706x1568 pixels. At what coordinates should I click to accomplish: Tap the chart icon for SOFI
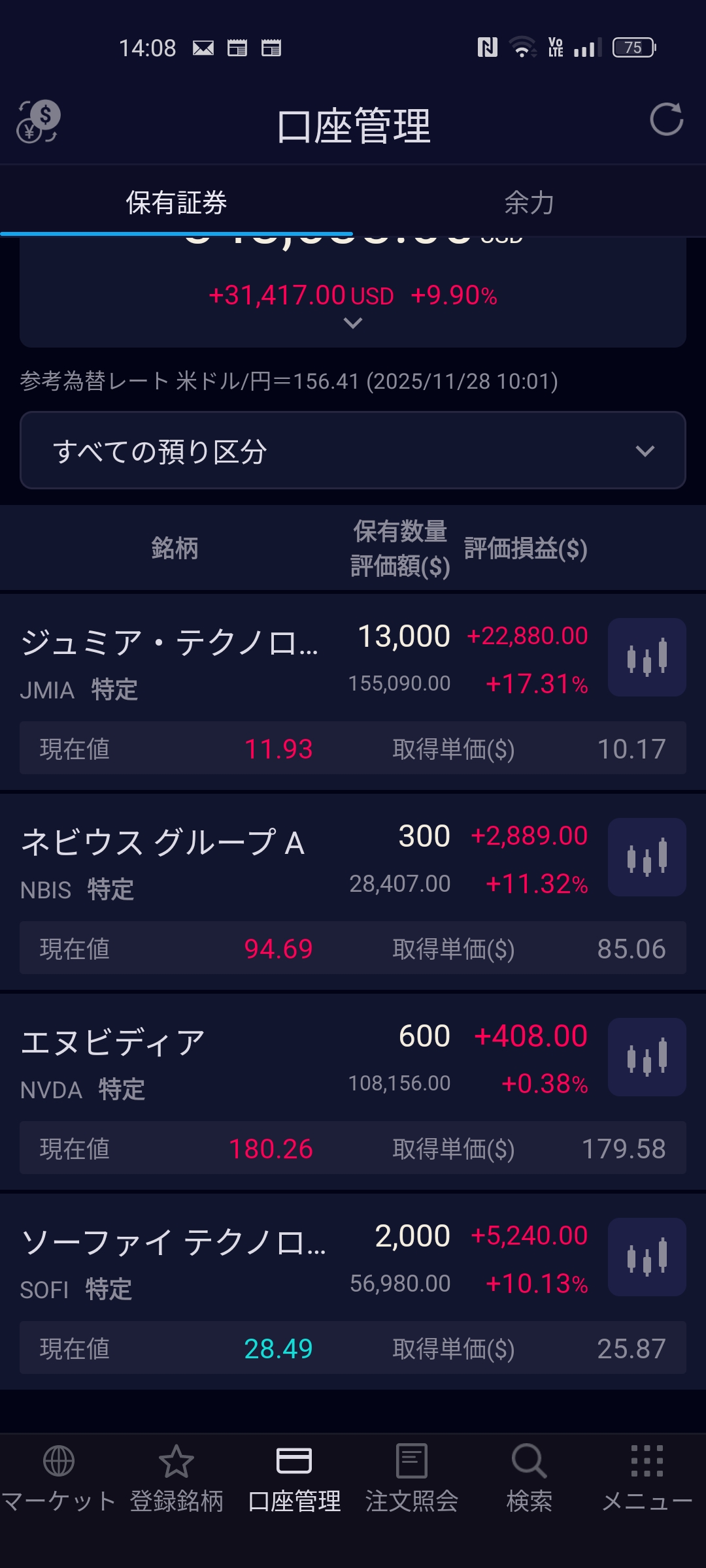pyautogui.click(x=647, y=1257)
